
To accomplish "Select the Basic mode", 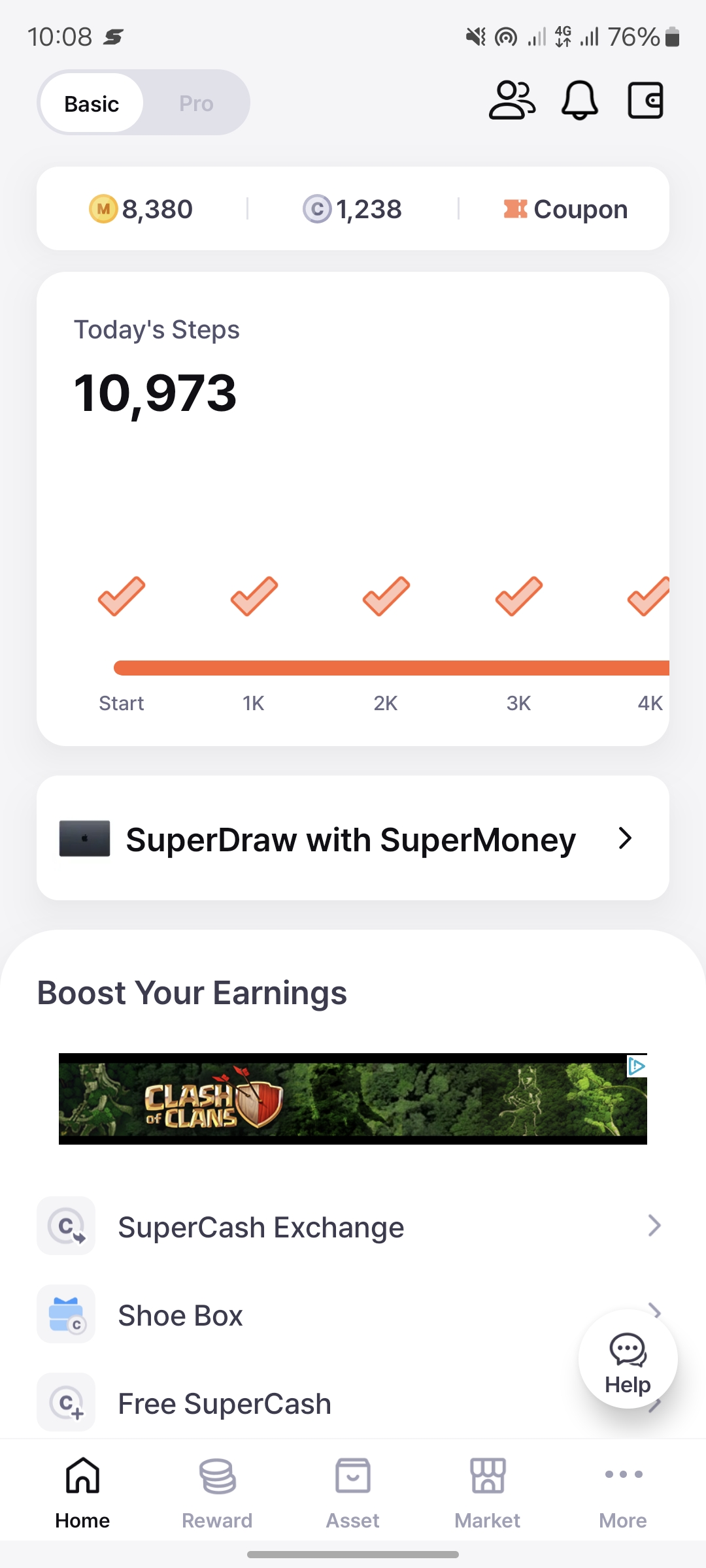I will [x=92, y=103].
